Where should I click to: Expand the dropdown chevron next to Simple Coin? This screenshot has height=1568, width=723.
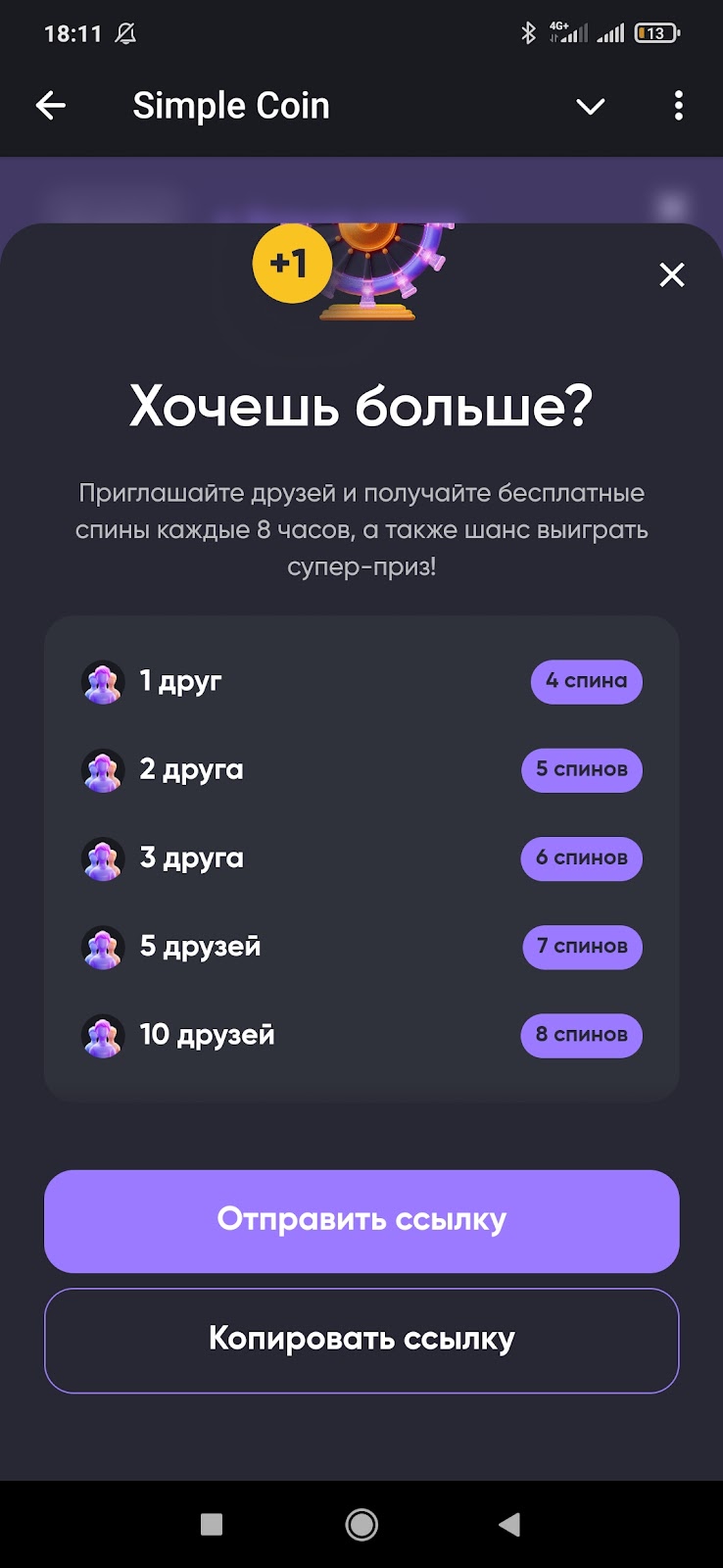[x=590, y=106]
